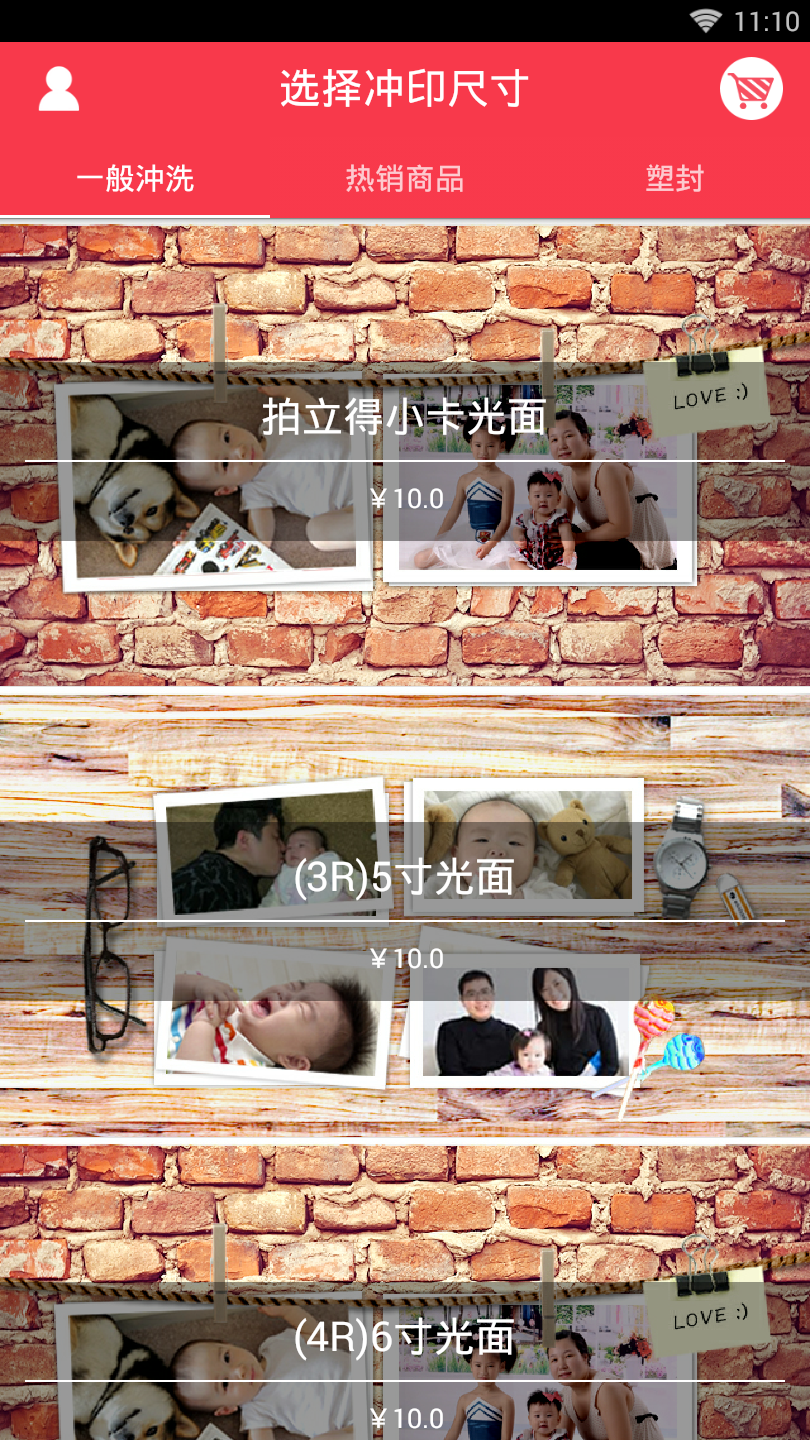The height and width of the screenshot is (1440, 810).
Task: Switch to the 热销商品 tab
Action: click(x=404, y=179)
